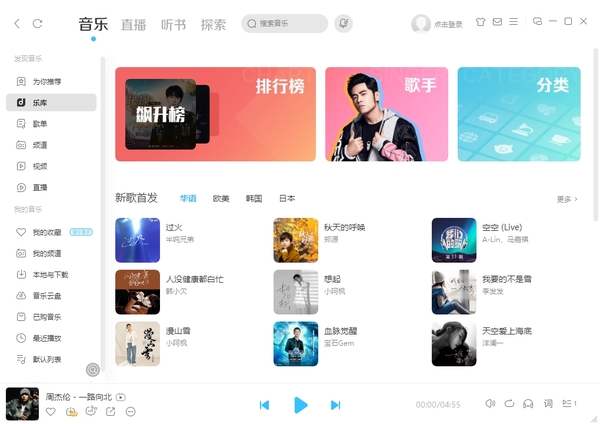Open the 排行榜 banner card
The image size is (600, 424).
[215, 114]
